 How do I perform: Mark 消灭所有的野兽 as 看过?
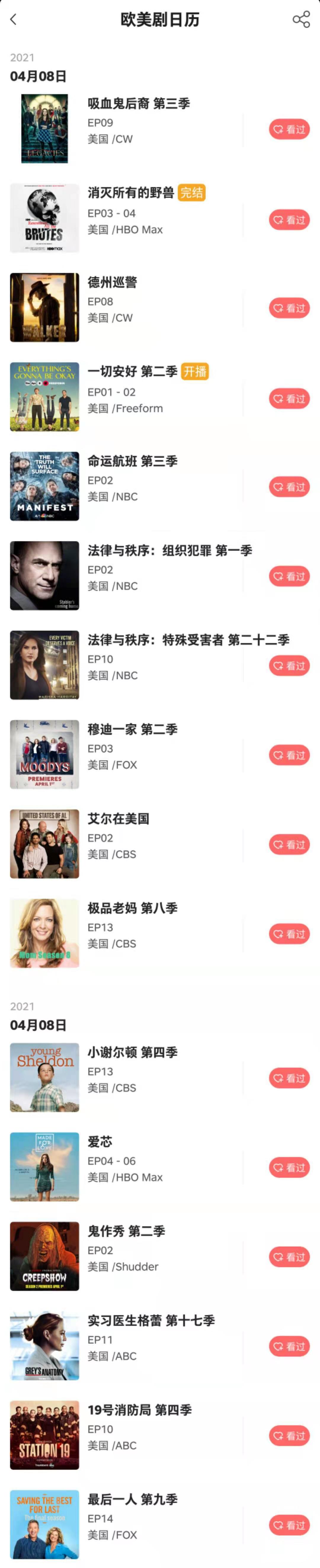pyautogui.click(x=289, y=220)
